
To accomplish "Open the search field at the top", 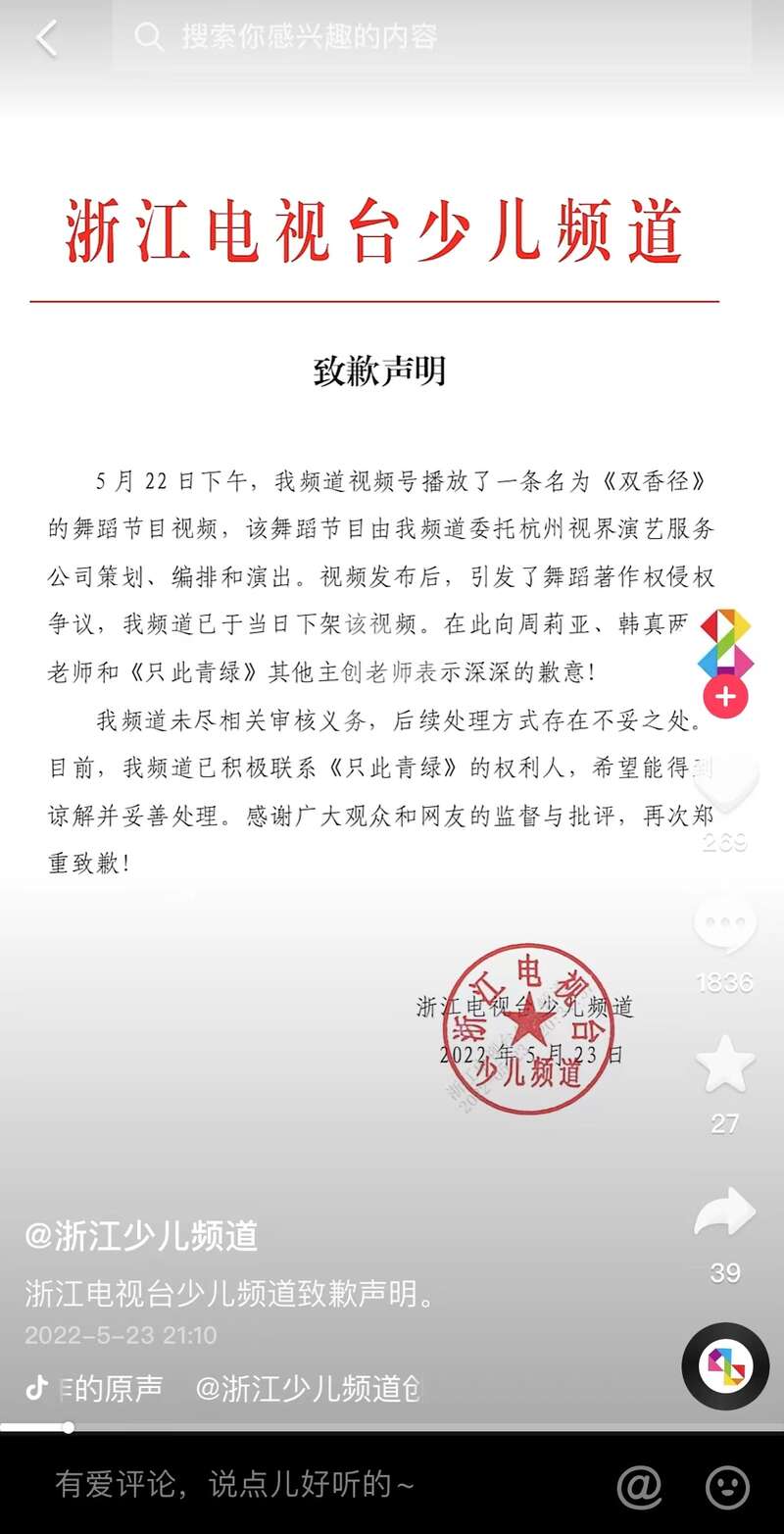I will coord(431,37).
